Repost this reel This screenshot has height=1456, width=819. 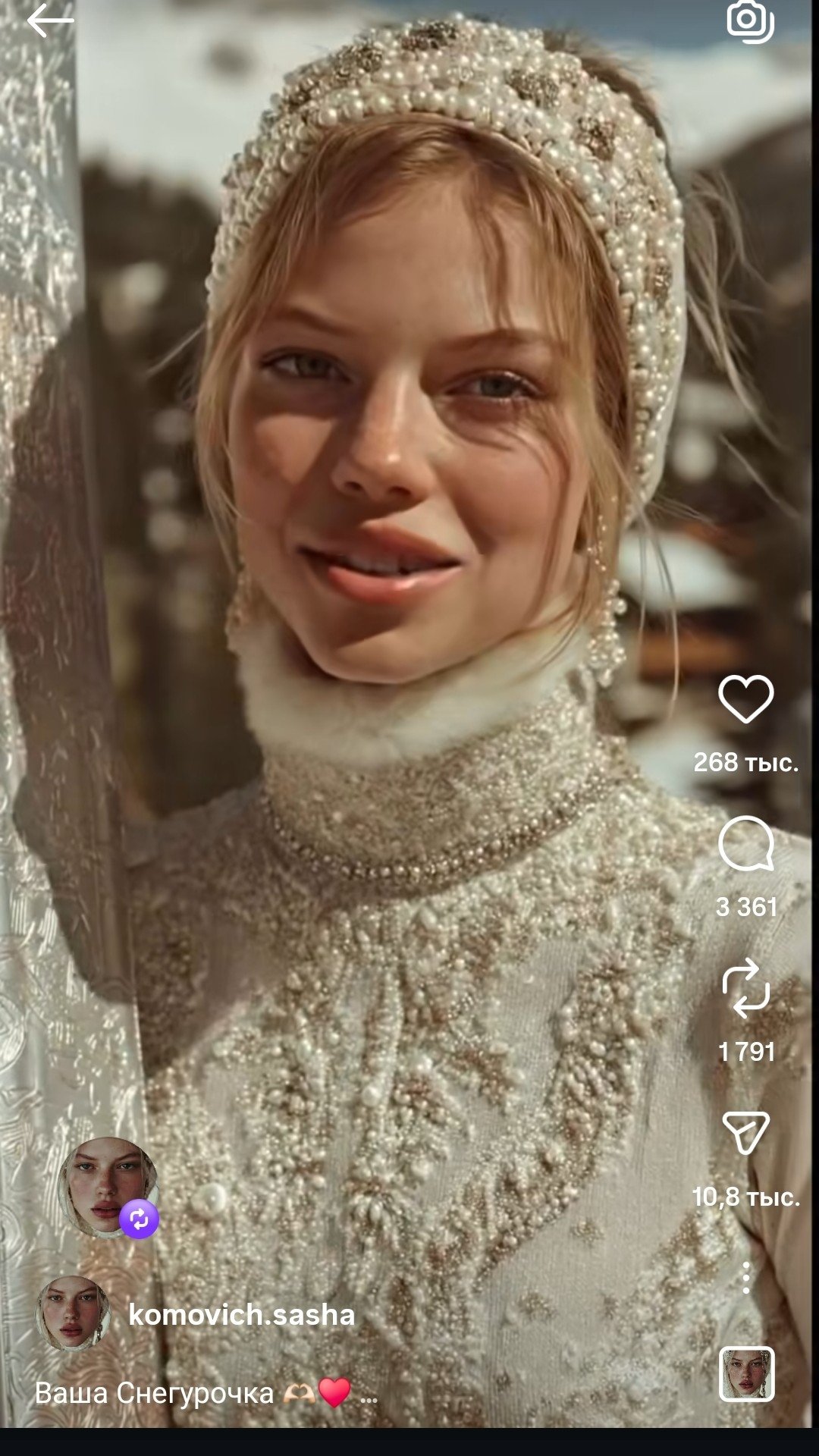(745, 988)
